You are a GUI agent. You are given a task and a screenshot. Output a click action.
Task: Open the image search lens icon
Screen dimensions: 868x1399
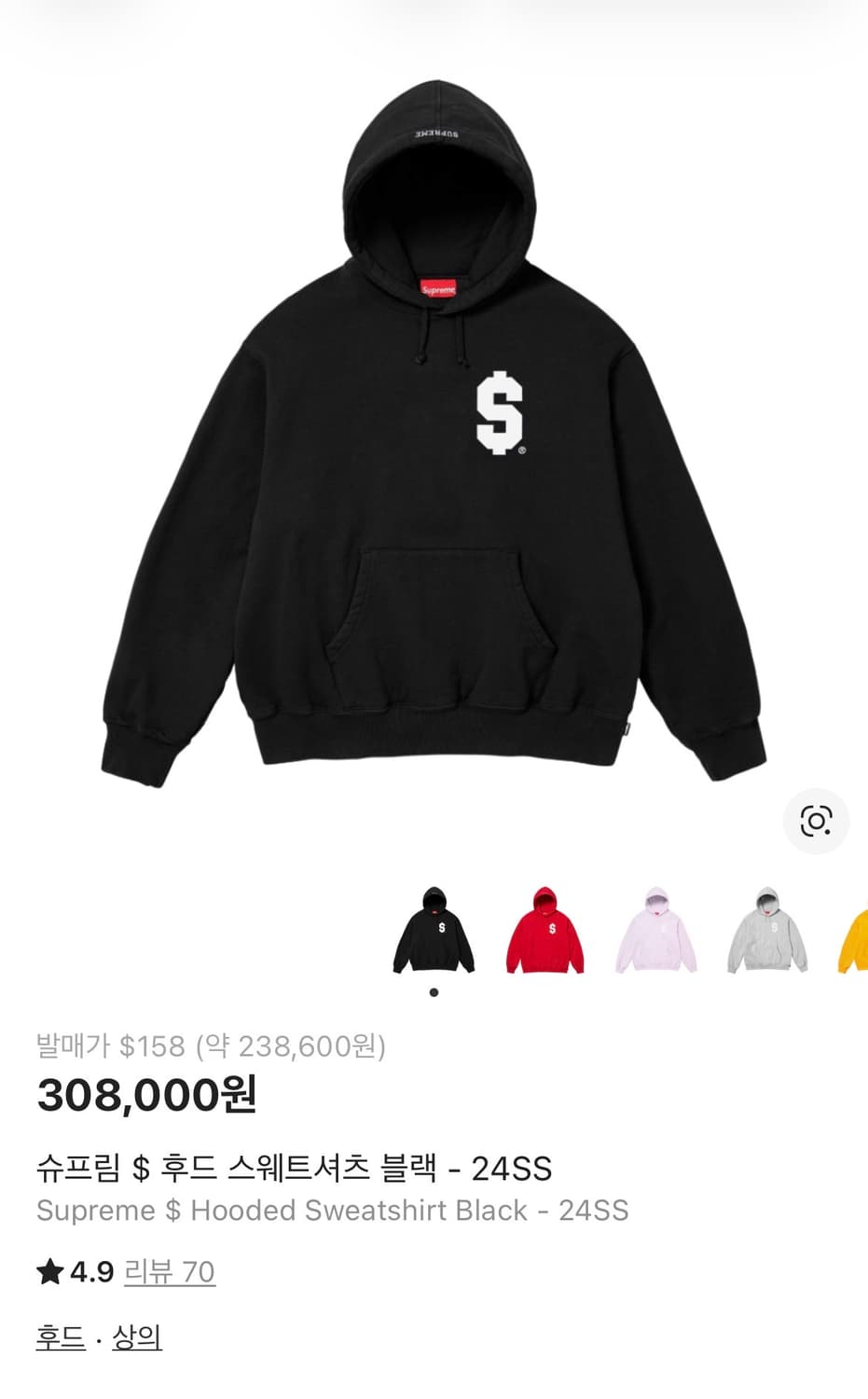tap(816, 822)
